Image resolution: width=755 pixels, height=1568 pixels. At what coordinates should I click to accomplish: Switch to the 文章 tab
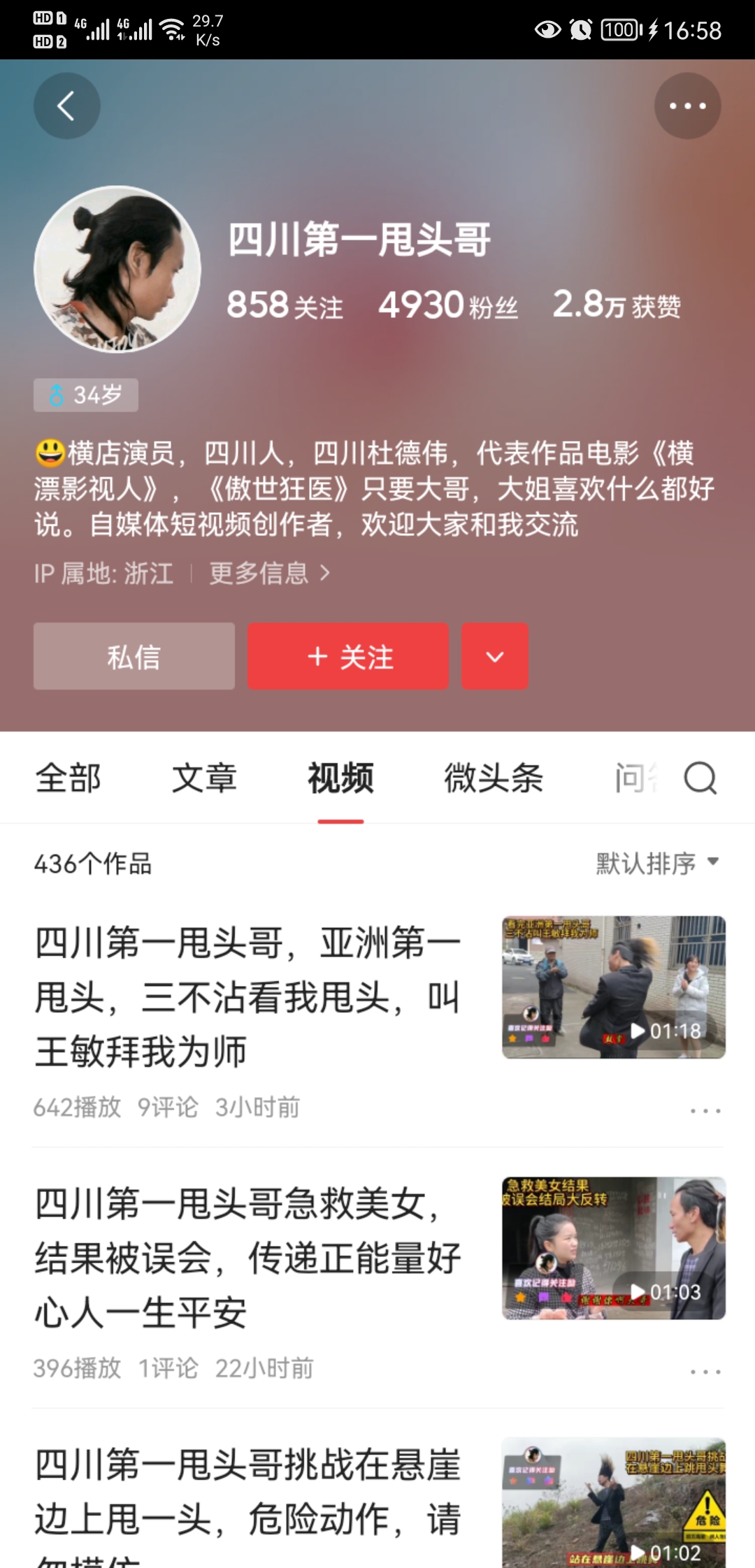(x=204, y=778)
